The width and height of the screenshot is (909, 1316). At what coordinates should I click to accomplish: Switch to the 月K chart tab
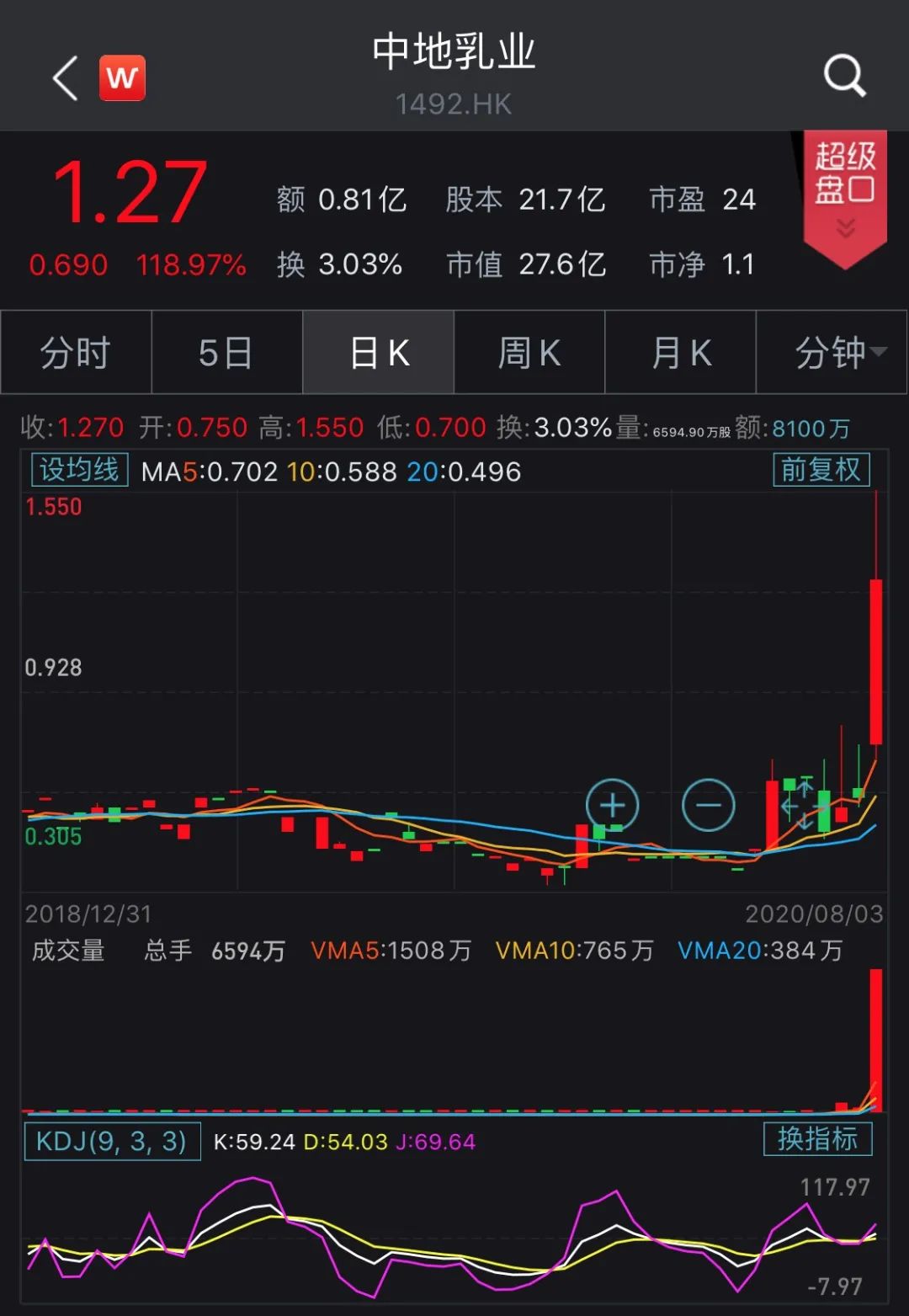681,352
